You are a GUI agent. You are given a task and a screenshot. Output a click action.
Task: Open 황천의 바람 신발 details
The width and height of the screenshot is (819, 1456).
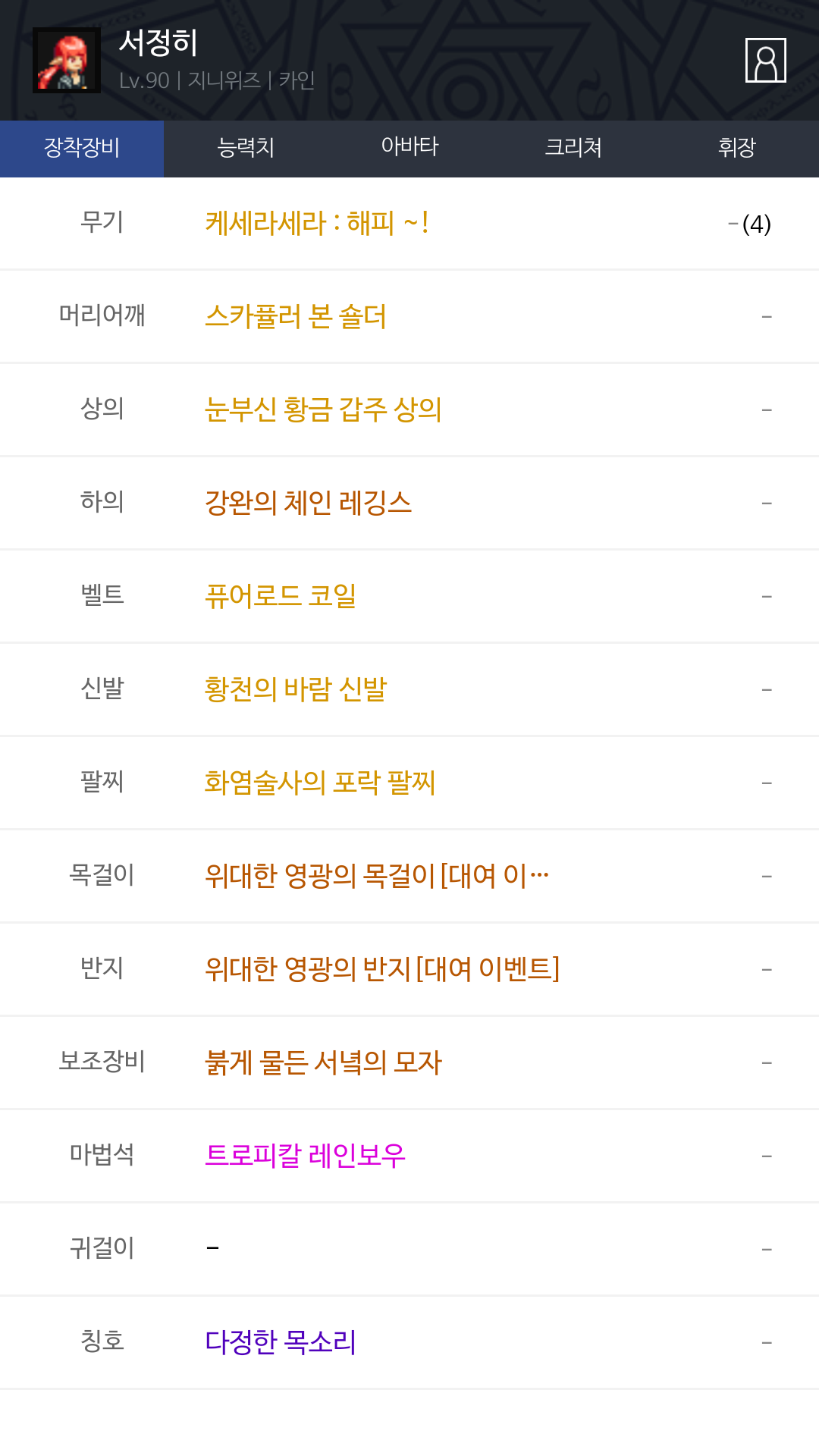click(296, 689)
